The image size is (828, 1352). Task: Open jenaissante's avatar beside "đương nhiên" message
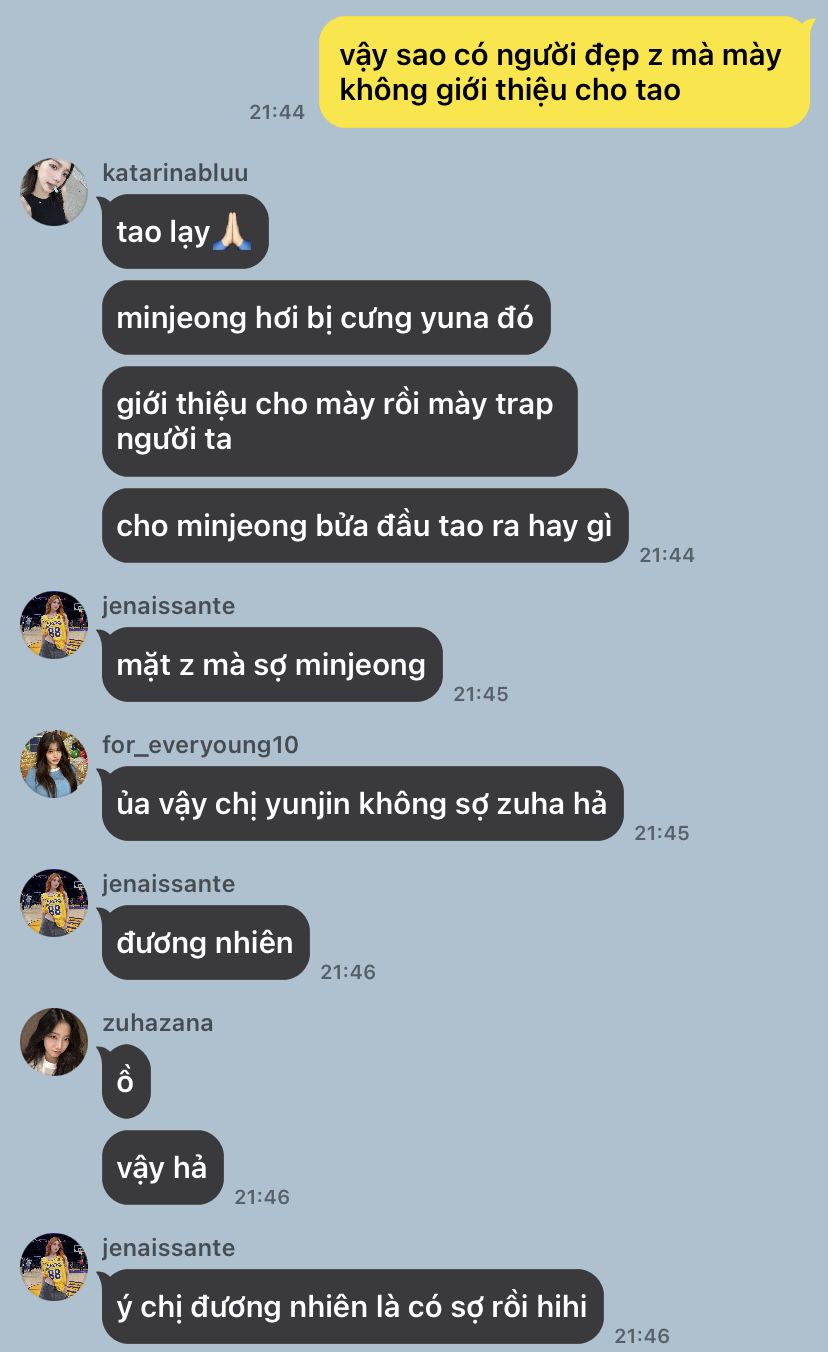pos(54,903)
